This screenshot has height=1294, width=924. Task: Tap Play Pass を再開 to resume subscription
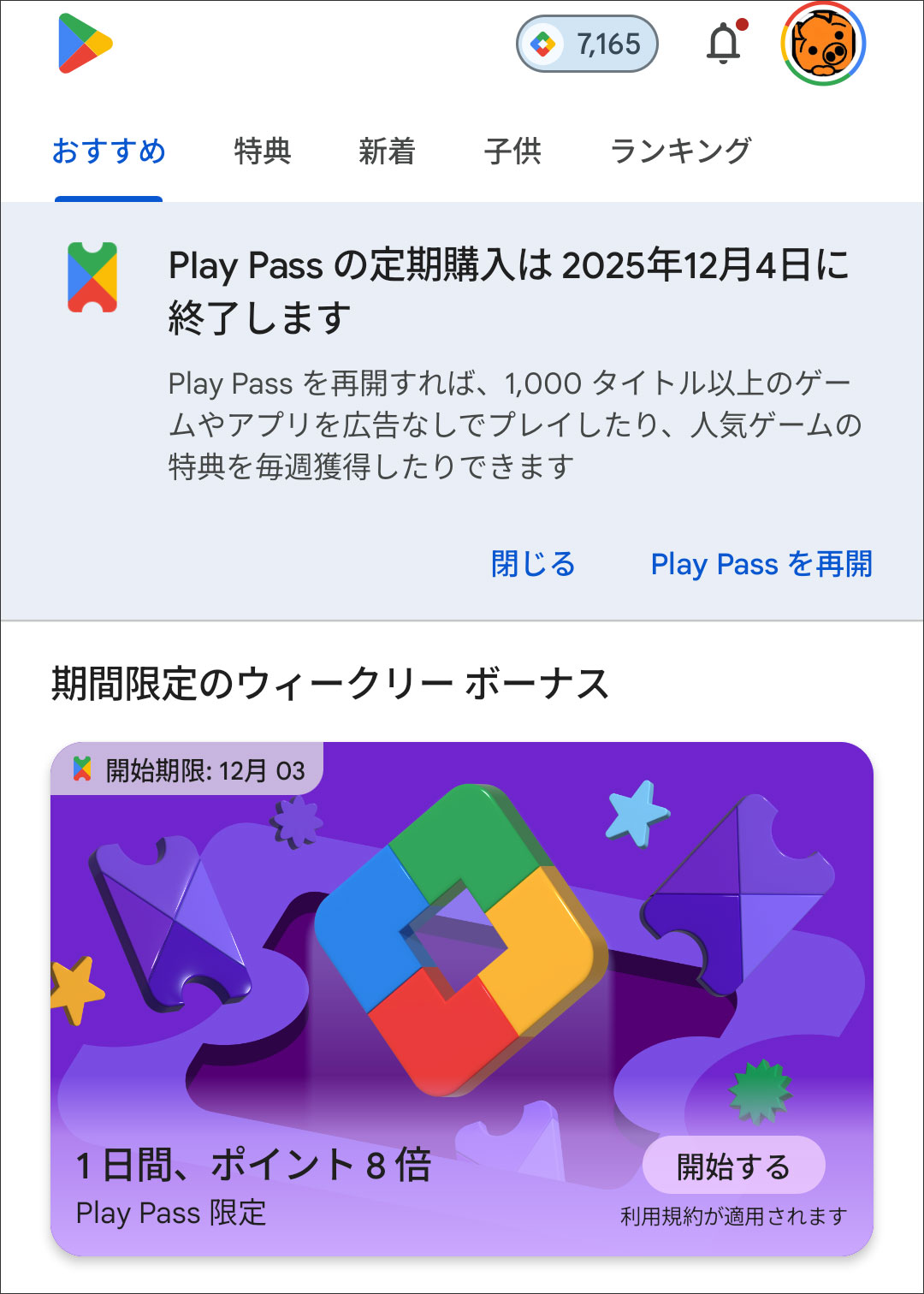point(761,564)
